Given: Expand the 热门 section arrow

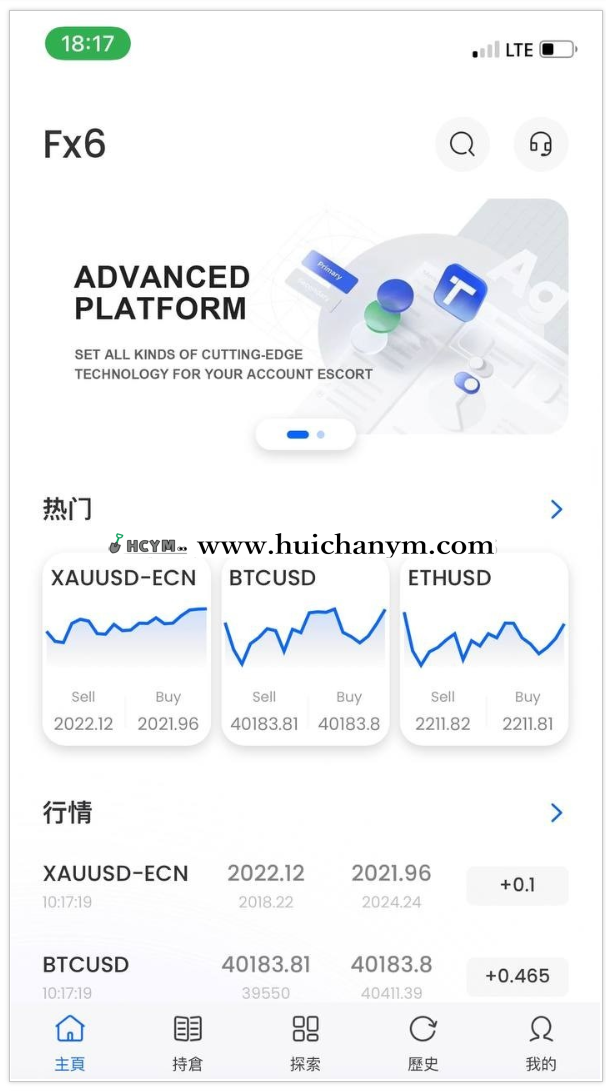Looking at the screenshot, I should click(x=557, y=510).
